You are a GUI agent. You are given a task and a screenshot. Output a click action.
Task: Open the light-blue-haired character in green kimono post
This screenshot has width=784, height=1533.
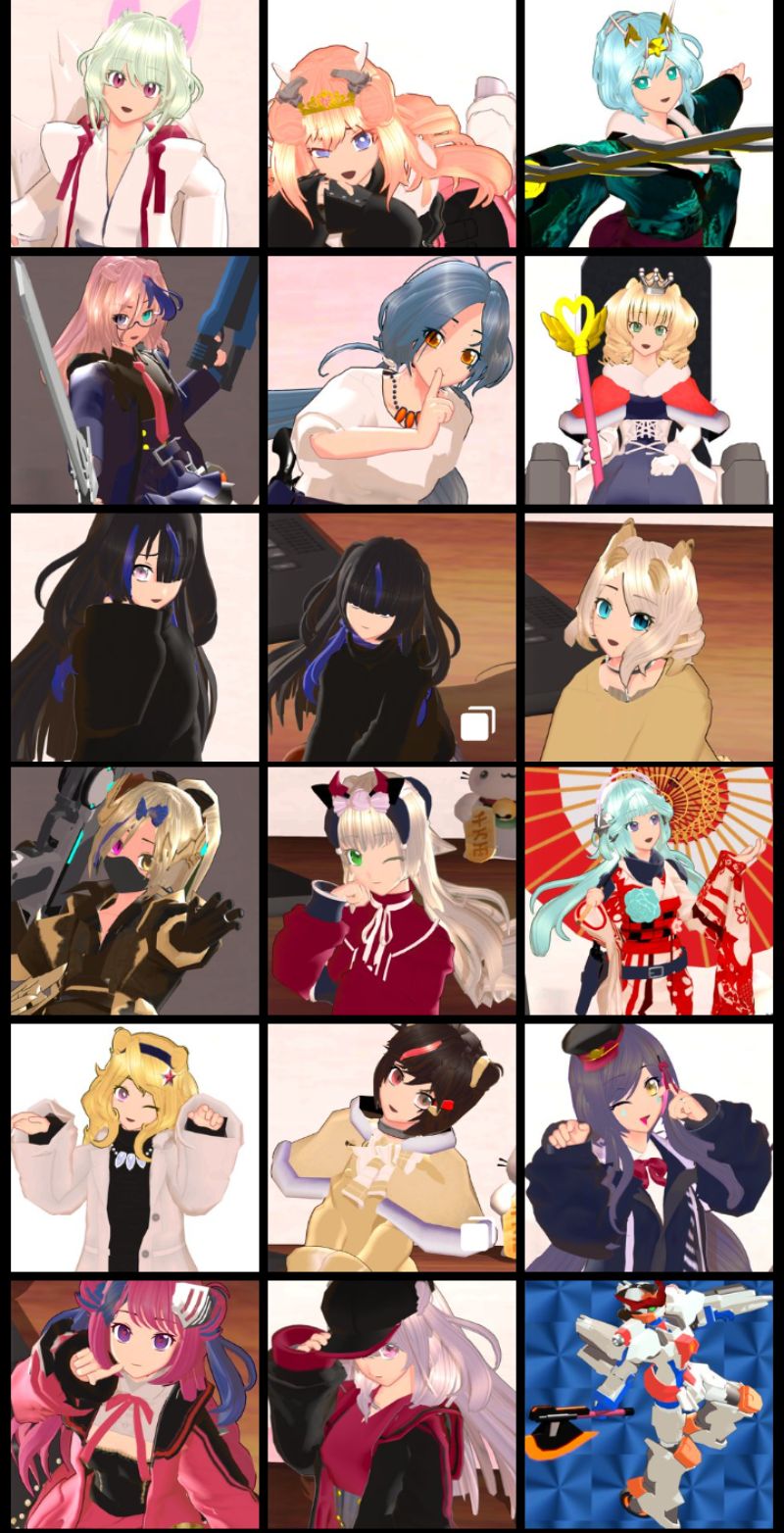pos(649,124)
